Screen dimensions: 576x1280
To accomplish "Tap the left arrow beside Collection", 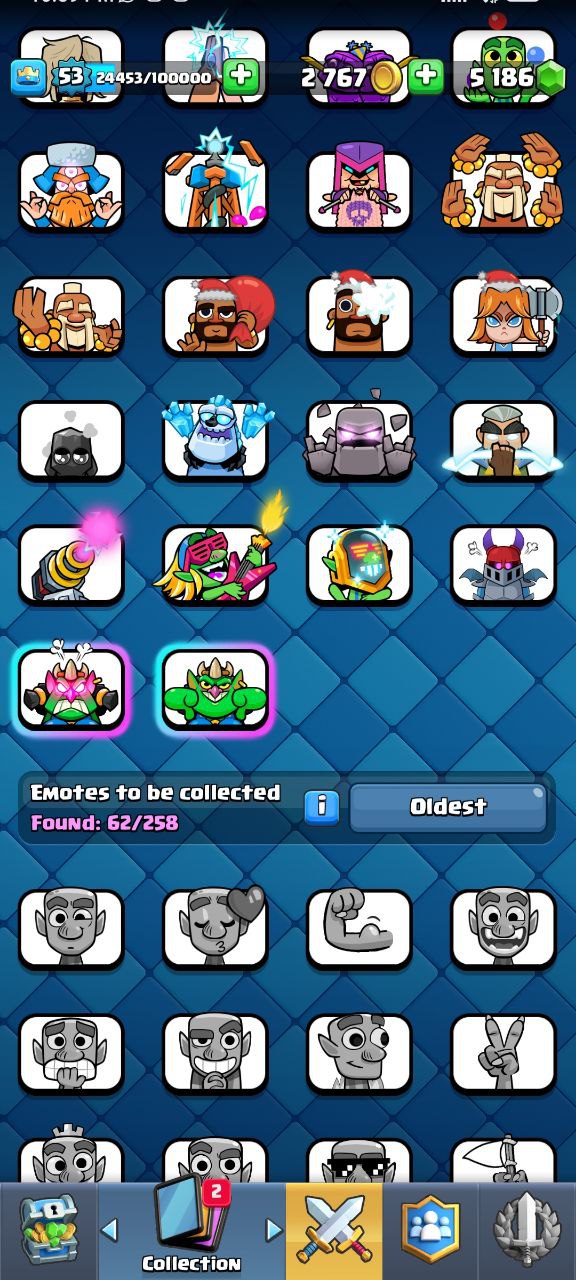I will pos(110,1230).
